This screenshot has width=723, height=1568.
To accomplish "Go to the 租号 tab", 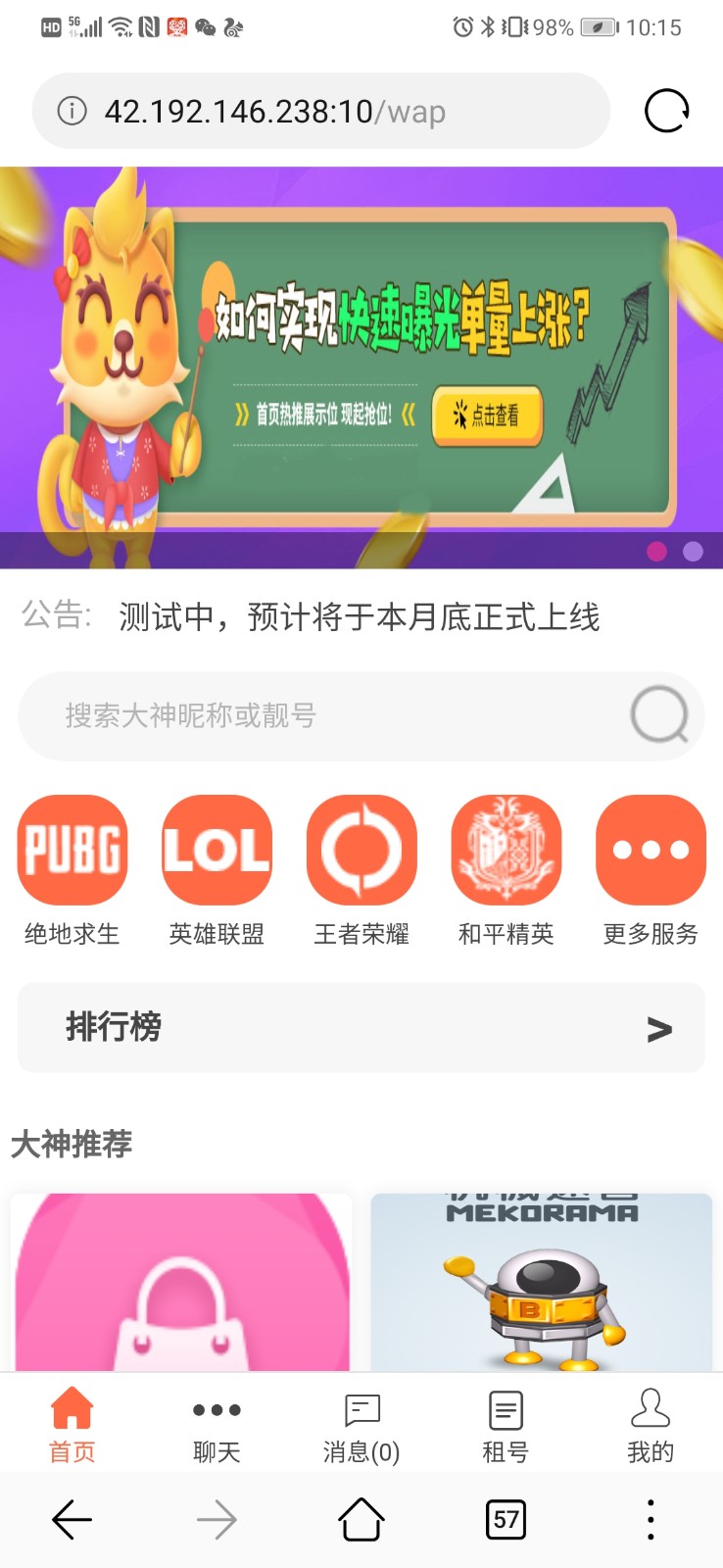I will [x=506, y=1426].
